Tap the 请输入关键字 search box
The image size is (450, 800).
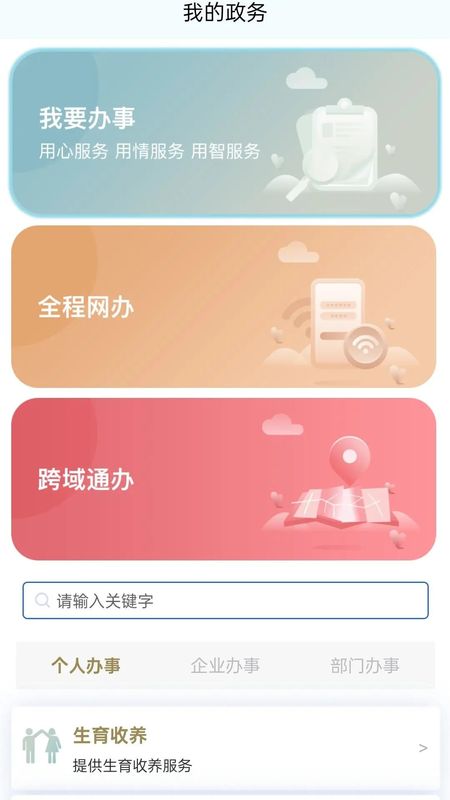(225, 601)
